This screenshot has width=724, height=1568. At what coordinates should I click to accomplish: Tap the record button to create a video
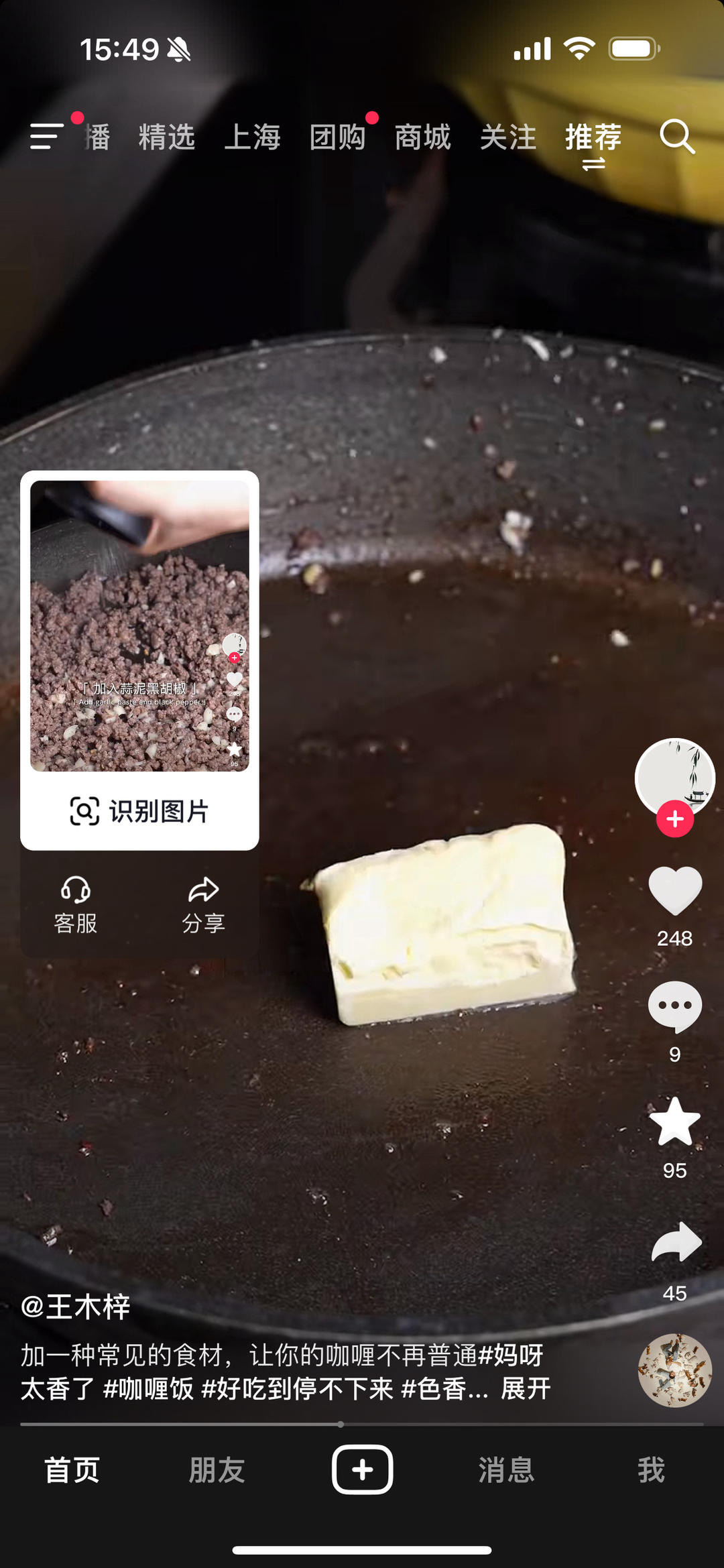361,1468
